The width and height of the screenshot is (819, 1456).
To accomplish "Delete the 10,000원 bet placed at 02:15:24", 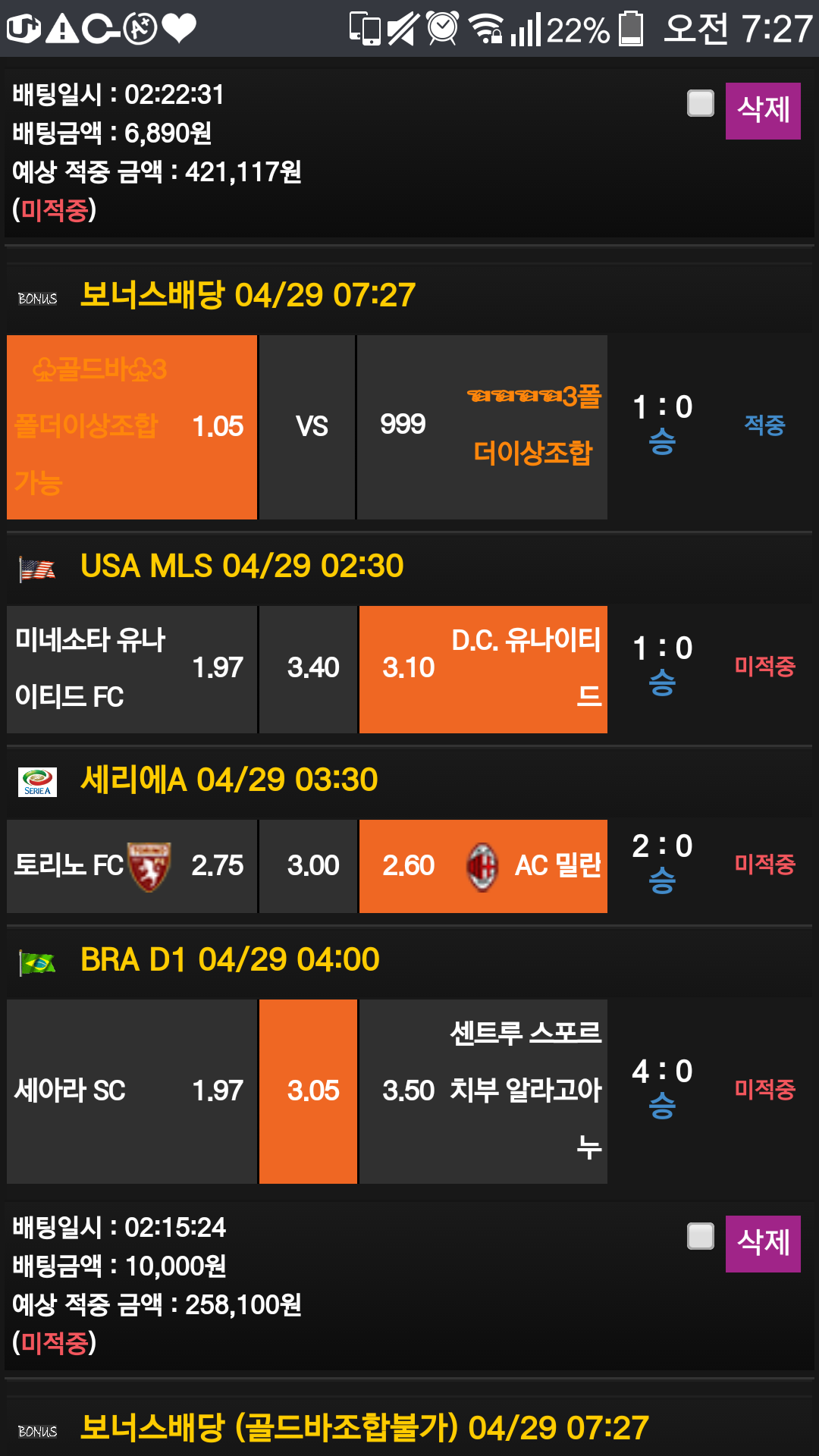I will (x=762, y=1244).
